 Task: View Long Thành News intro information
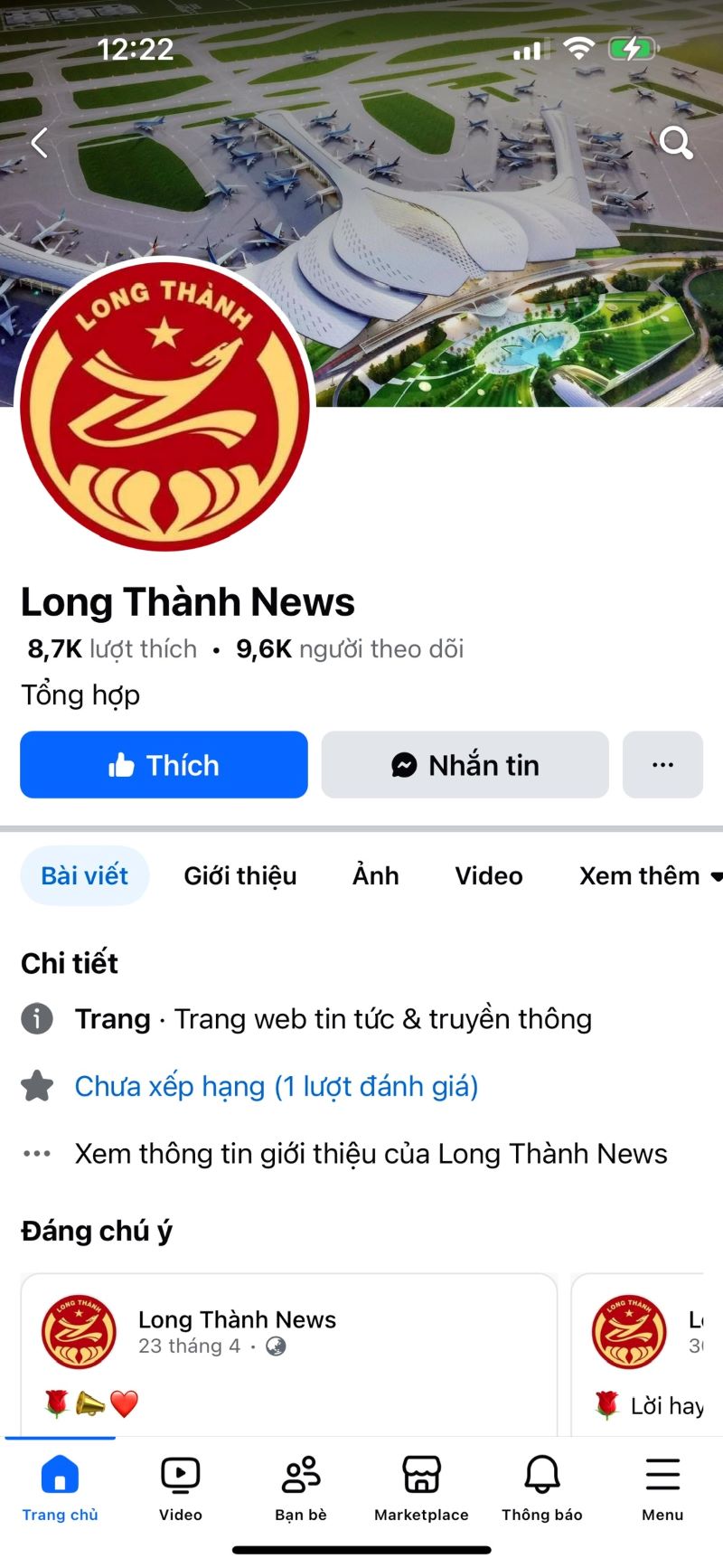coord(371,1154)
